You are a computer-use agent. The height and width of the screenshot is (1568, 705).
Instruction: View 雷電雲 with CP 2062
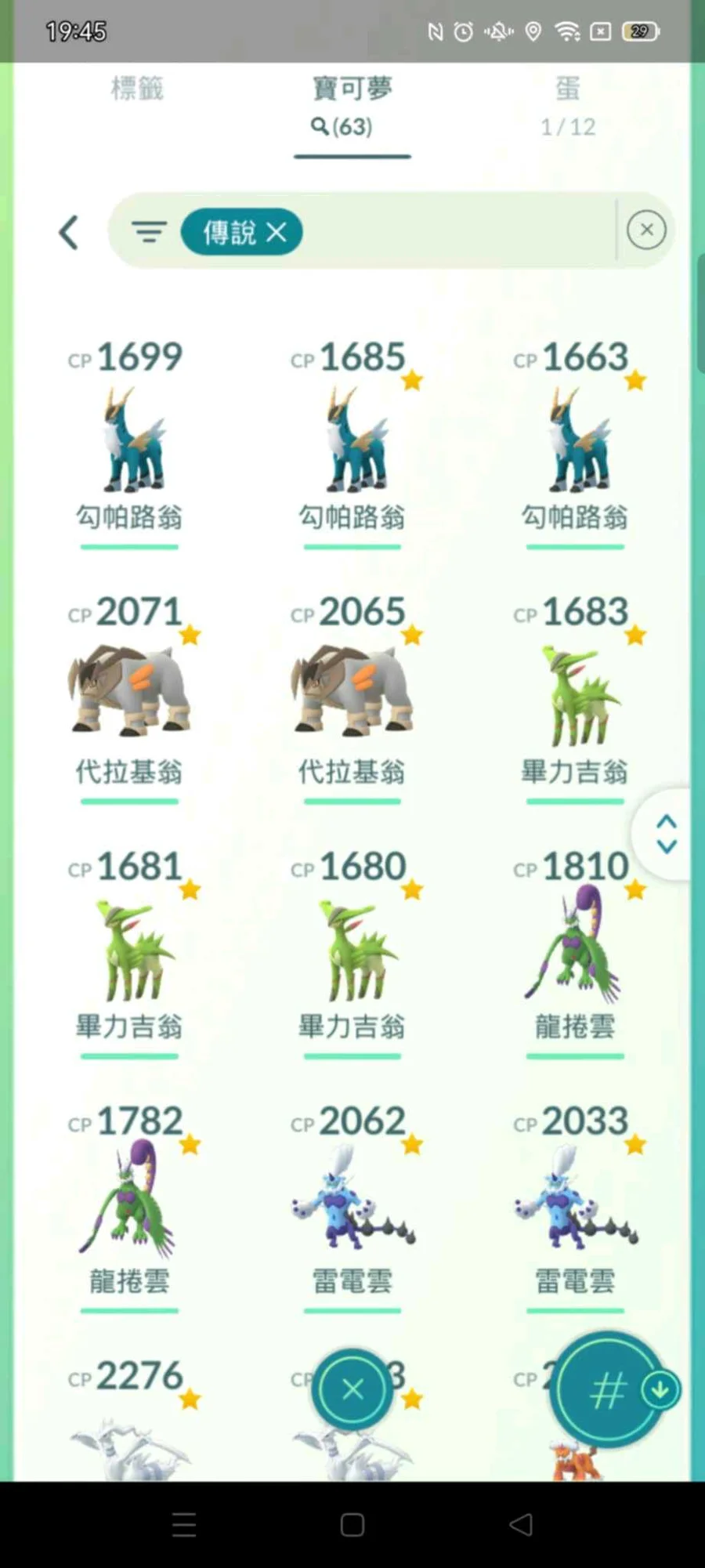click(x=352, y=1203)
